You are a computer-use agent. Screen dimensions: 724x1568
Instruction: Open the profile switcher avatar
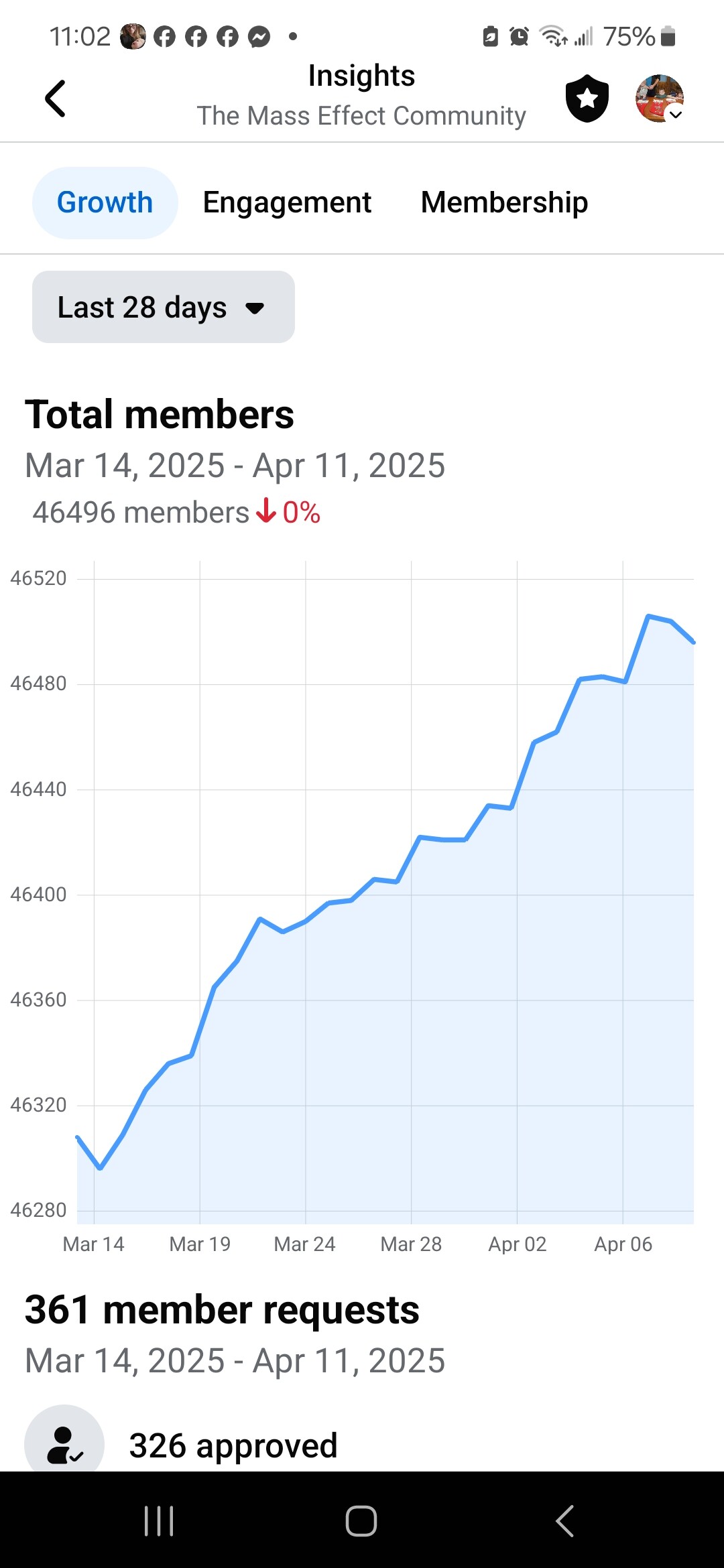point(659,99)
